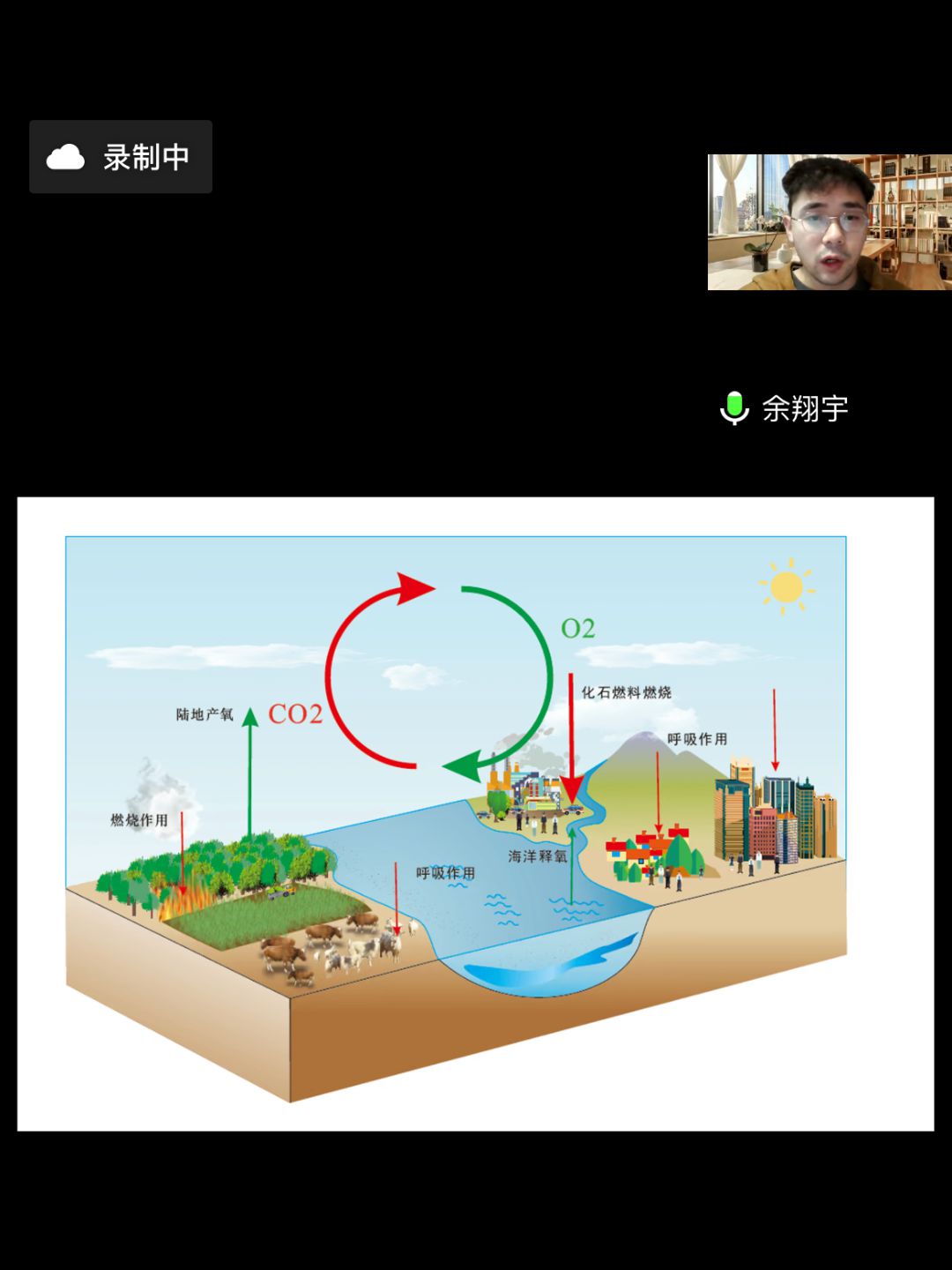This screenshot has height=1270, width=952.
Task: Open 余翔宇's speaker video tile
Action: pos(829,222)
